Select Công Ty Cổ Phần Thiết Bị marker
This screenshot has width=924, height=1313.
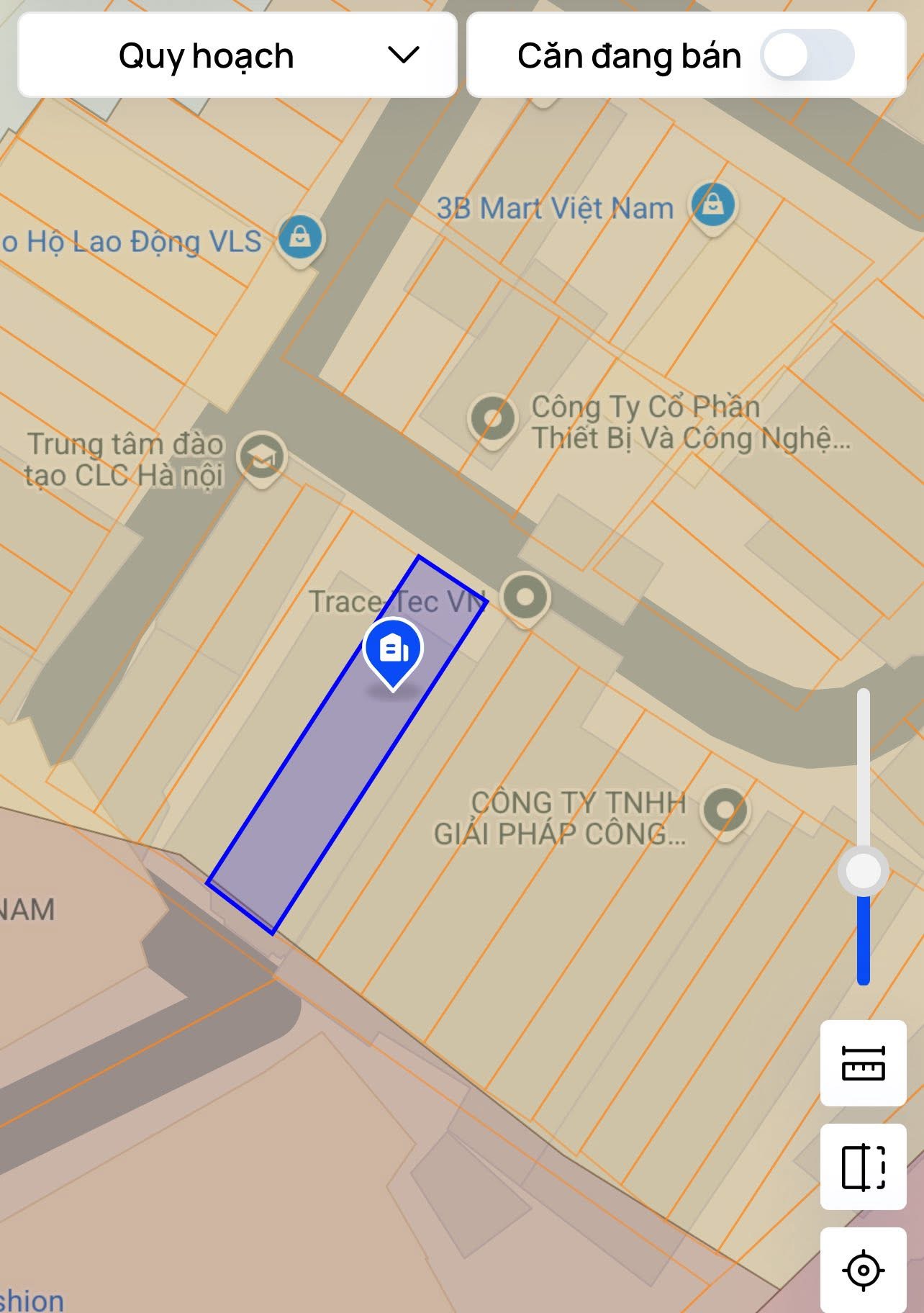click(493, 418)
